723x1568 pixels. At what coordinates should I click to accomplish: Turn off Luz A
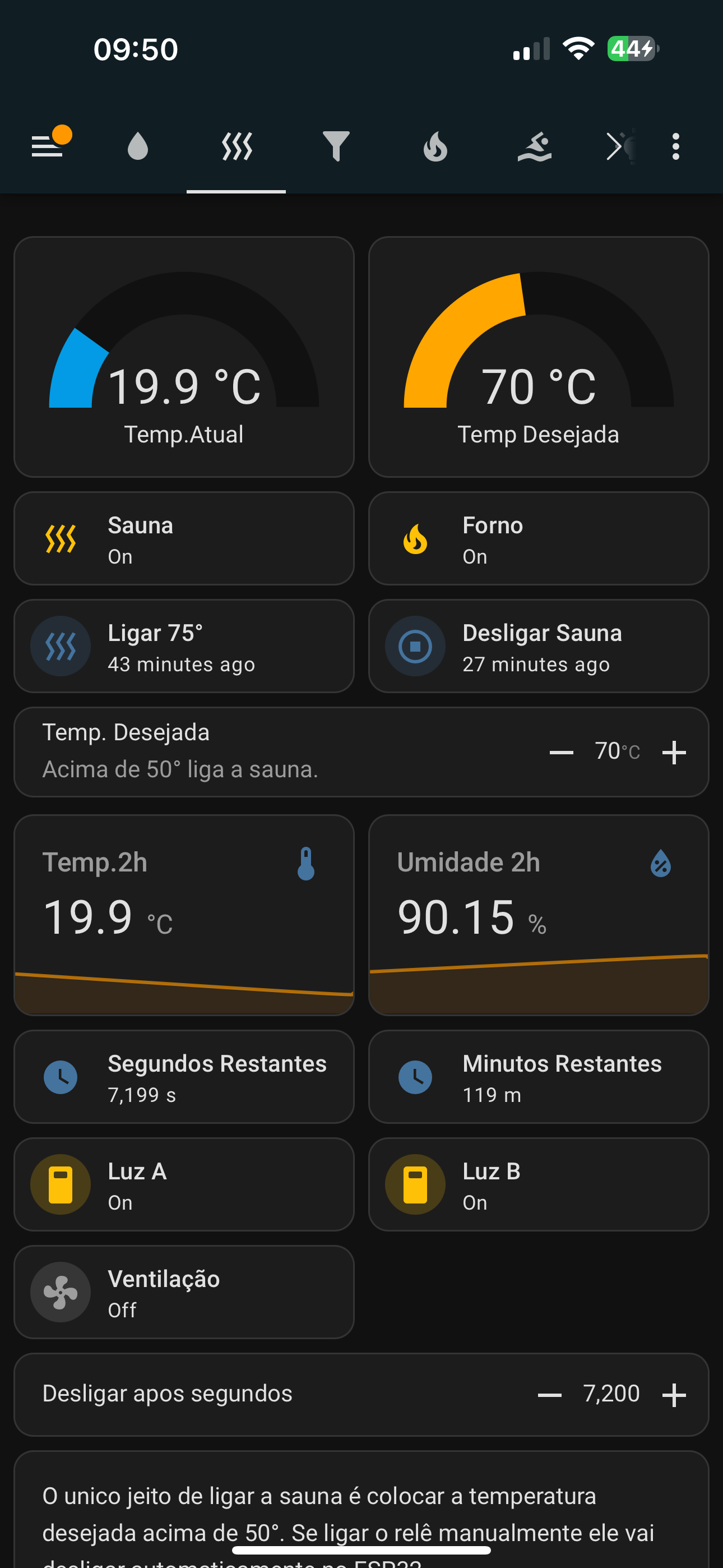point(184,1184)
